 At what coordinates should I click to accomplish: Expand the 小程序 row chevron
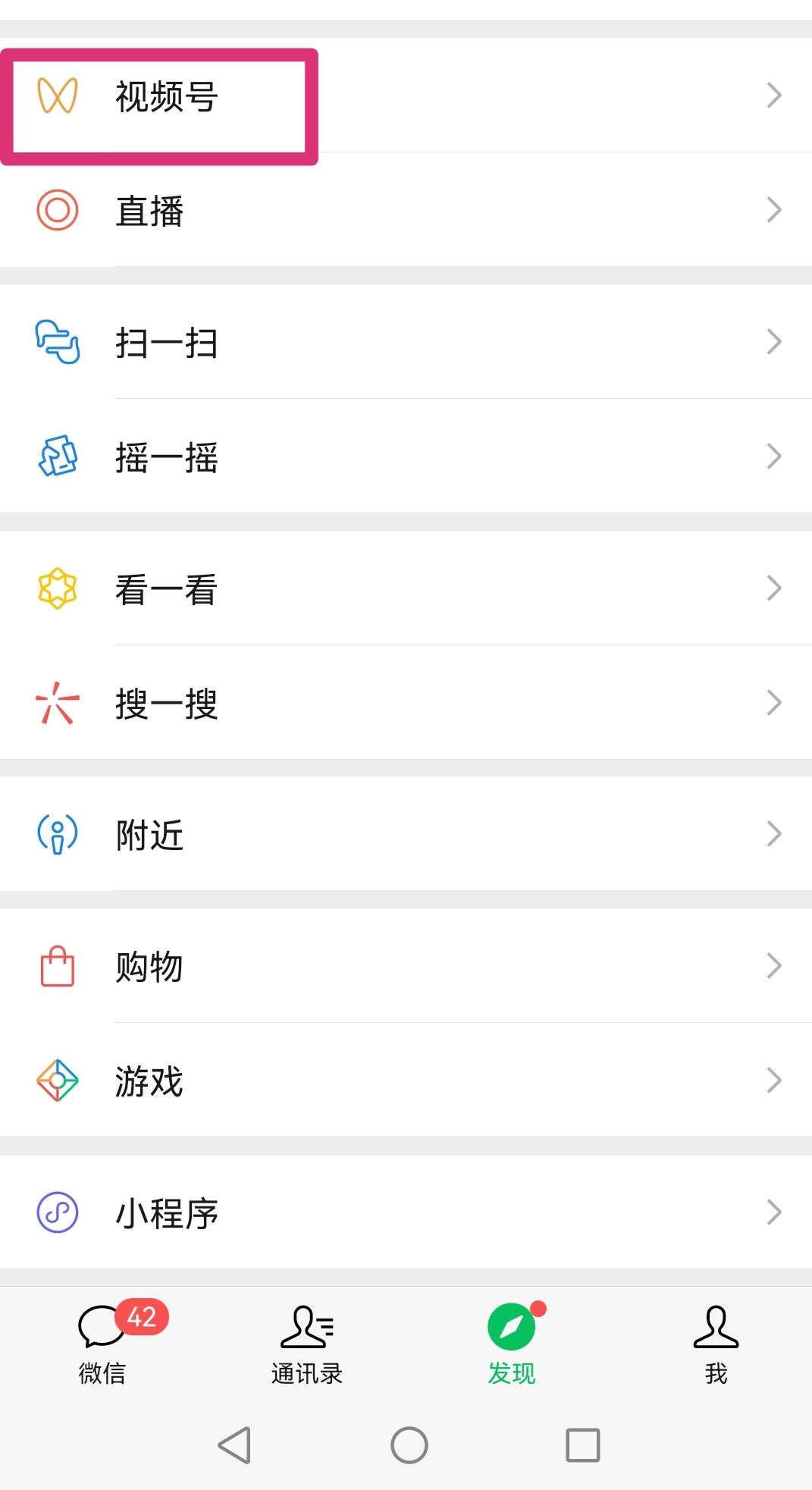(775, 1211)
